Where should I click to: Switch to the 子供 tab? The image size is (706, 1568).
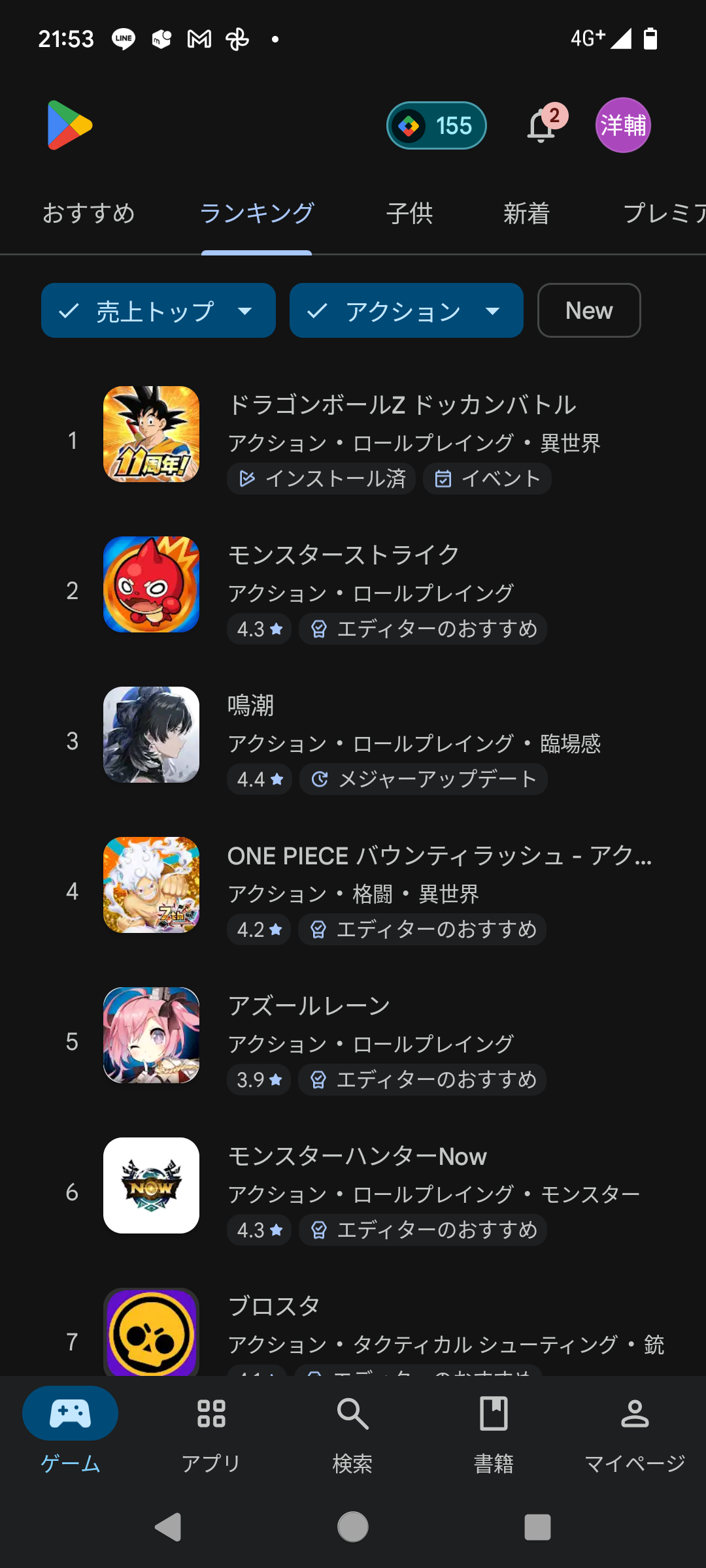tap(409, 214)
